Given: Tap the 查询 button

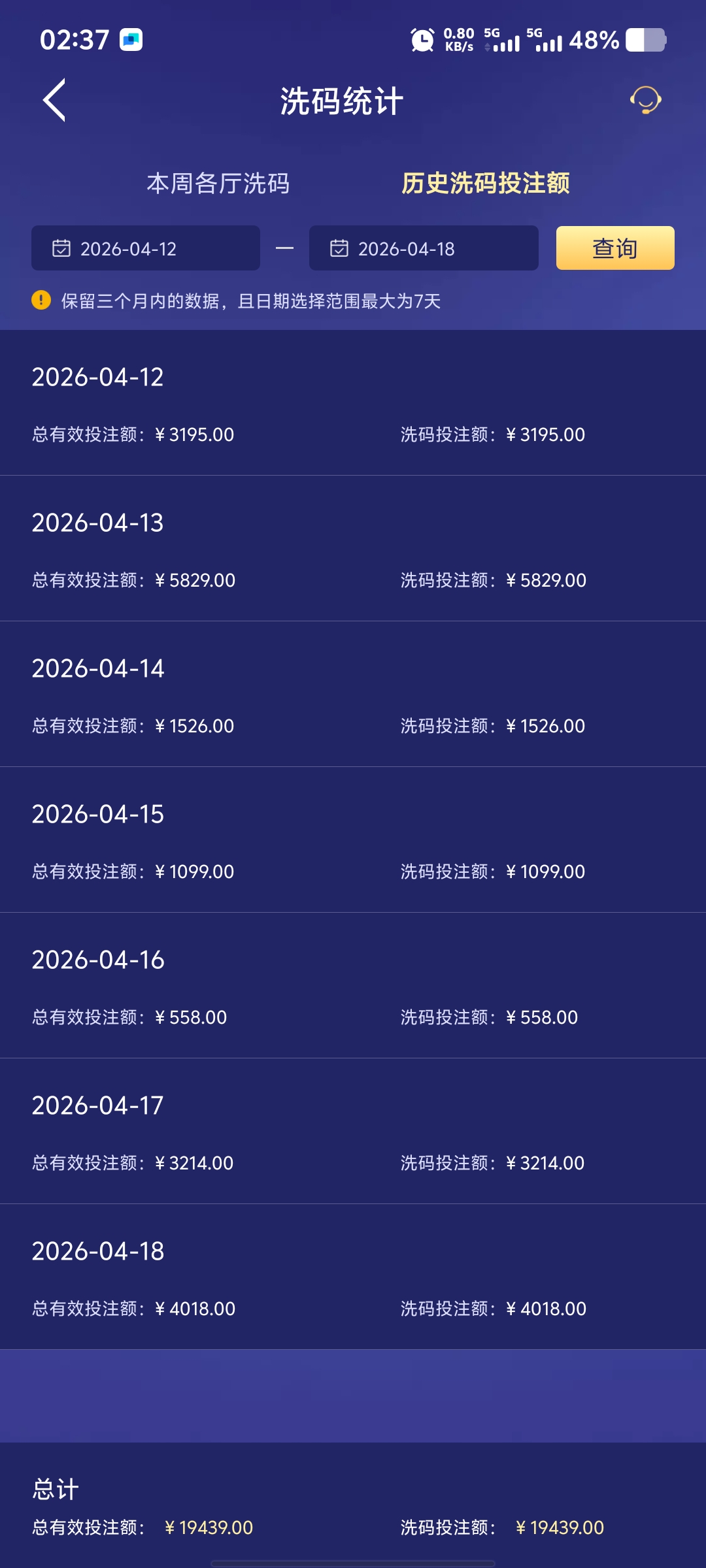Looking at the screenshot, I should (614, 248).
